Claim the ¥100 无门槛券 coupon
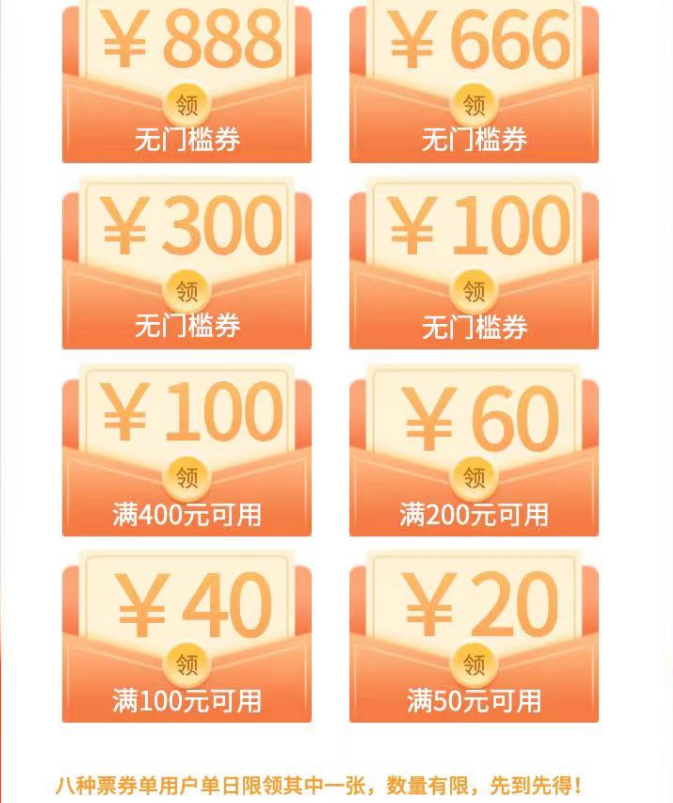 (x=474, y=291)
